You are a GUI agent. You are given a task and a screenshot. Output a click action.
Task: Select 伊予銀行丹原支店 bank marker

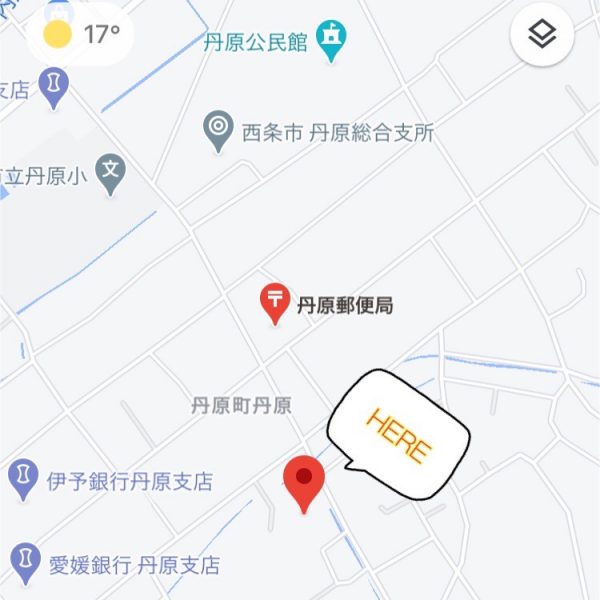click(x=22, y=479)
